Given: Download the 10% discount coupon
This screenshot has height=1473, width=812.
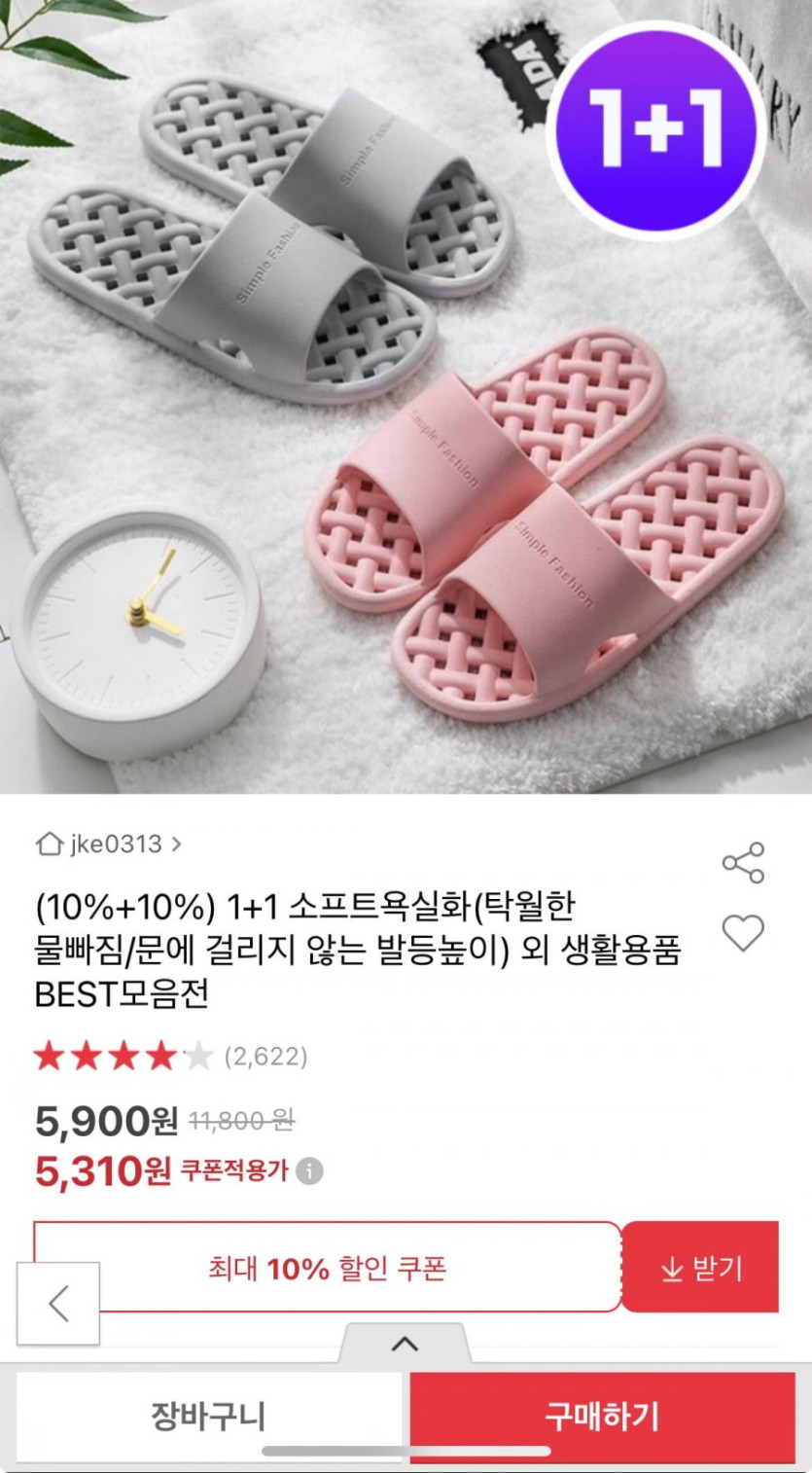Looking at the screenshot, I should click(700, 1268).
